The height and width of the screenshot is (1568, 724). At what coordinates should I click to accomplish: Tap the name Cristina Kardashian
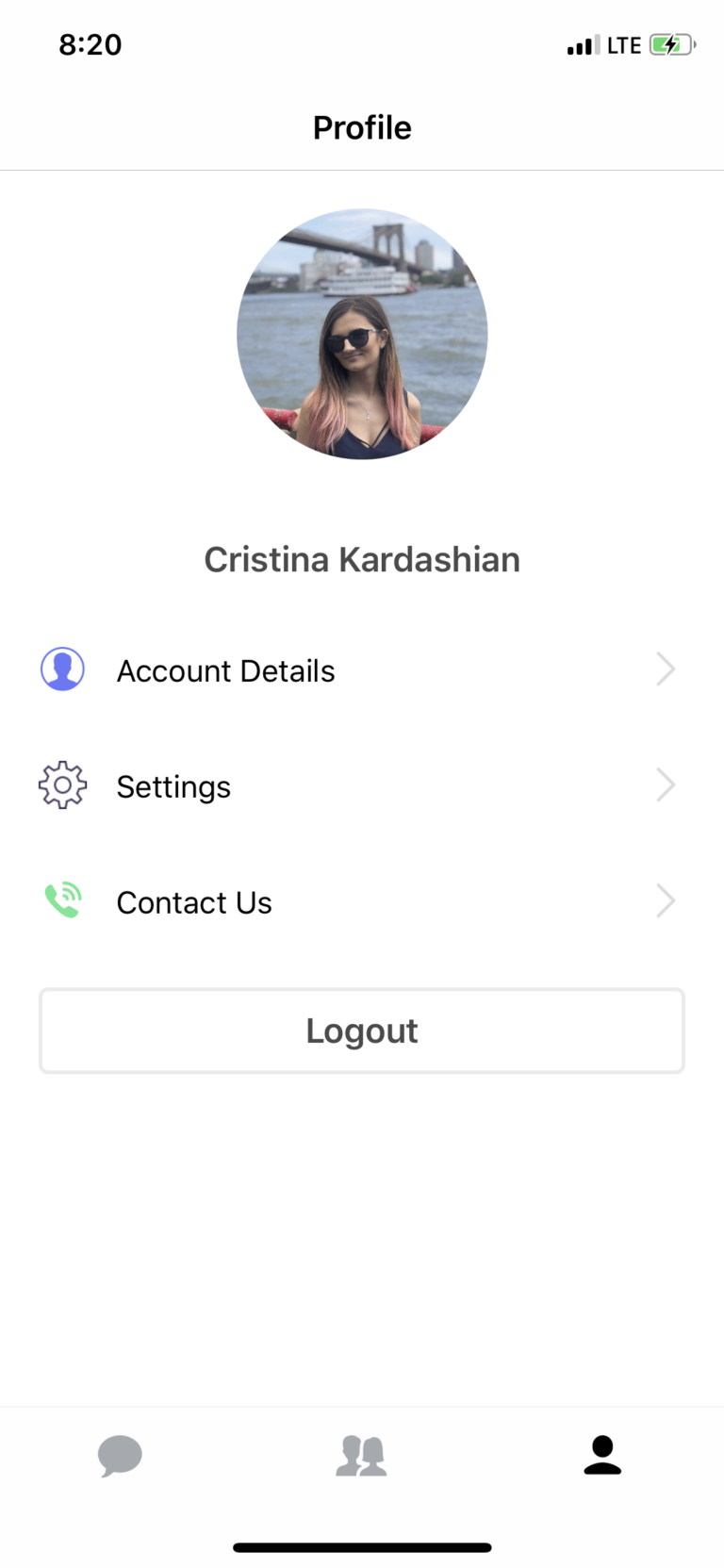[x=362, y=559]
